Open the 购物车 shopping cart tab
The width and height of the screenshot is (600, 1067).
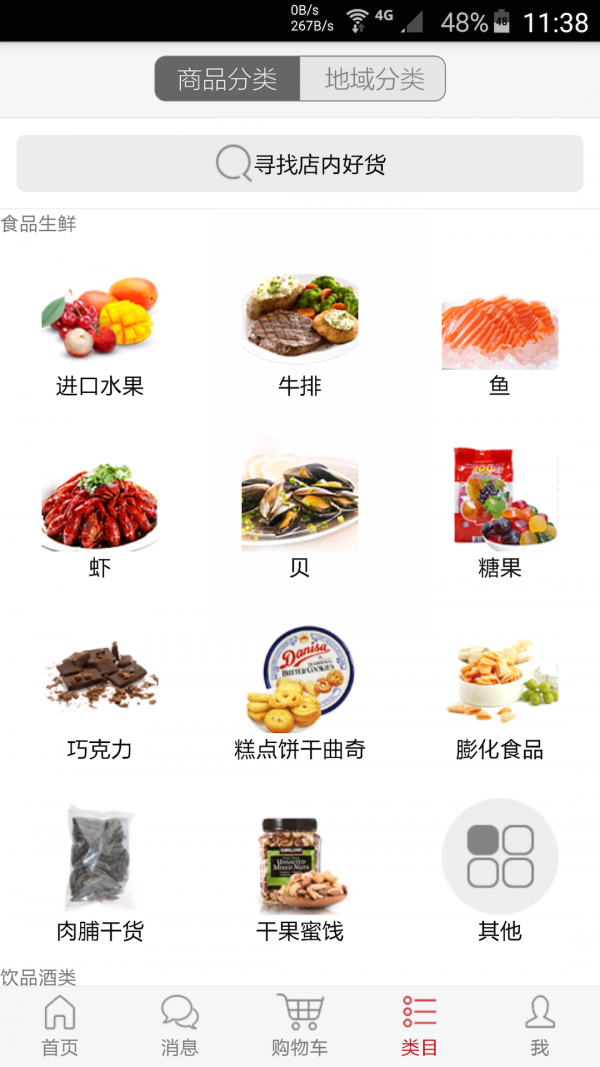pos(300,1026)
